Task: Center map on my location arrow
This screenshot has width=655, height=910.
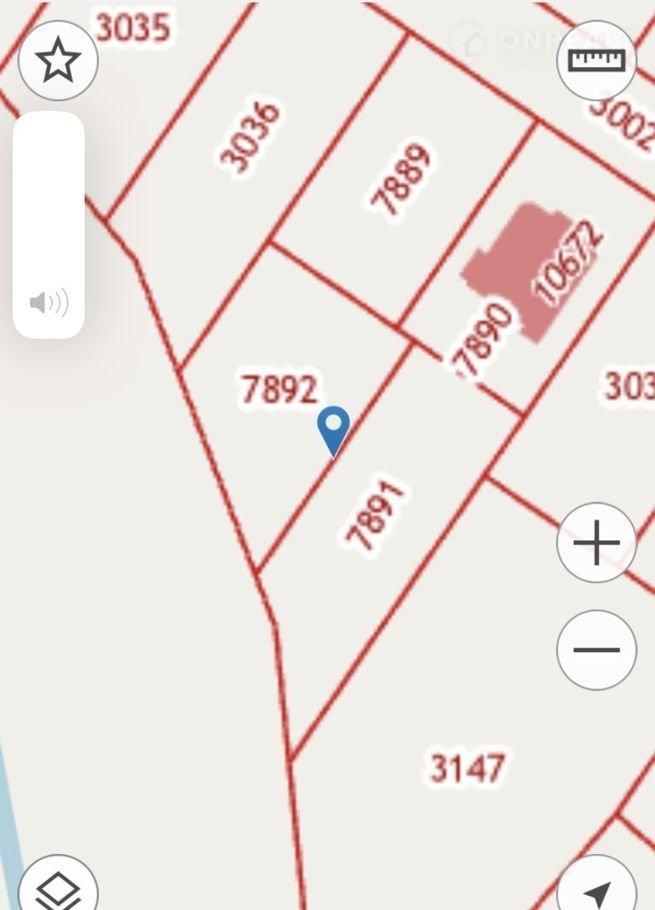Action: point(597,888)
